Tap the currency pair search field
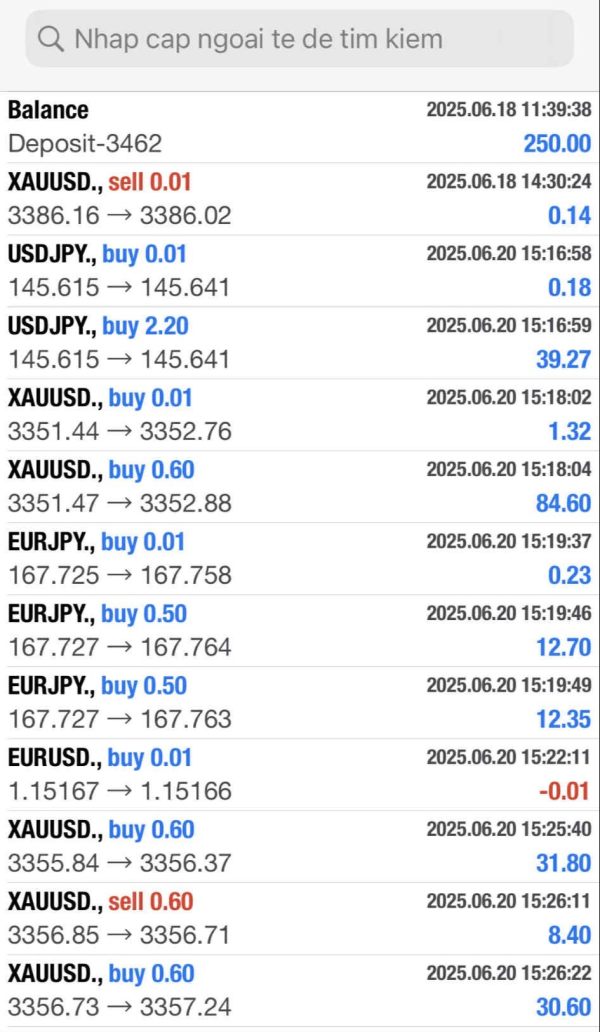This screenshot has width=600, height=1032. click(300, 39)
